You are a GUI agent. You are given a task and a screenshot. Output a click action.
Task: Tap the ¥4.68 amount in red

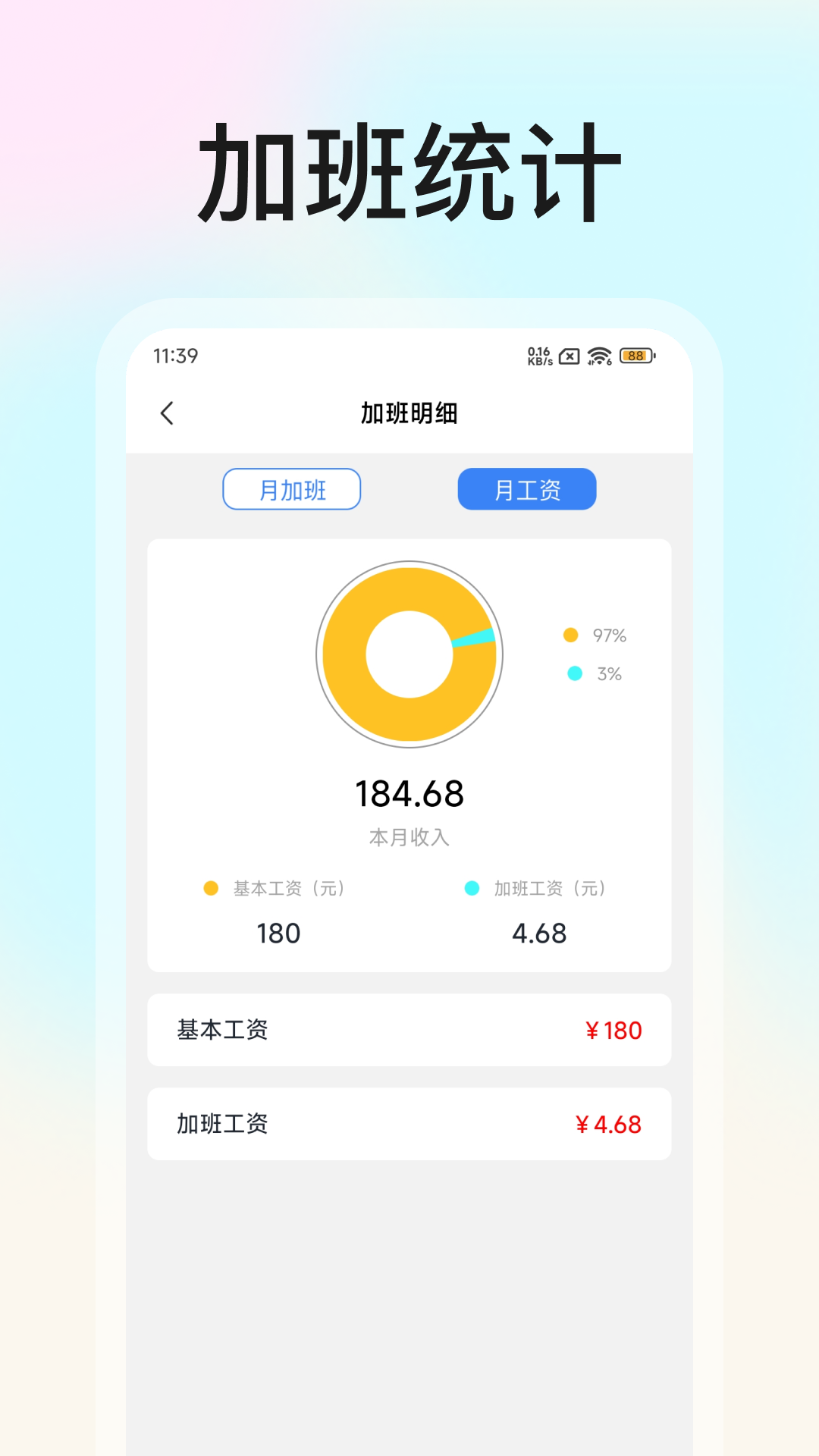pos(610,1125)
